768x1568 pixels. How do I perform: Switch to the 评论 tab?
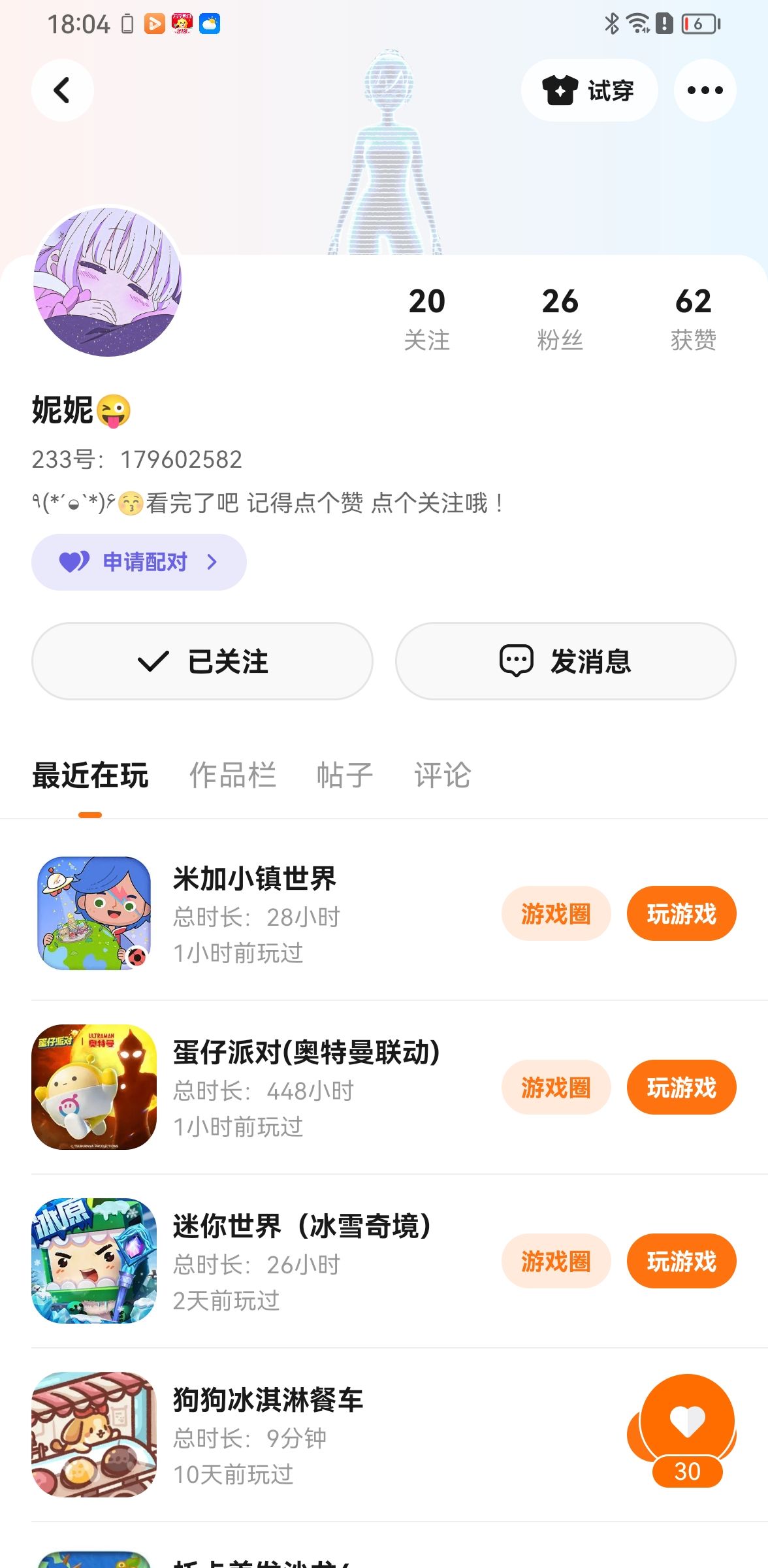[442, 776]
